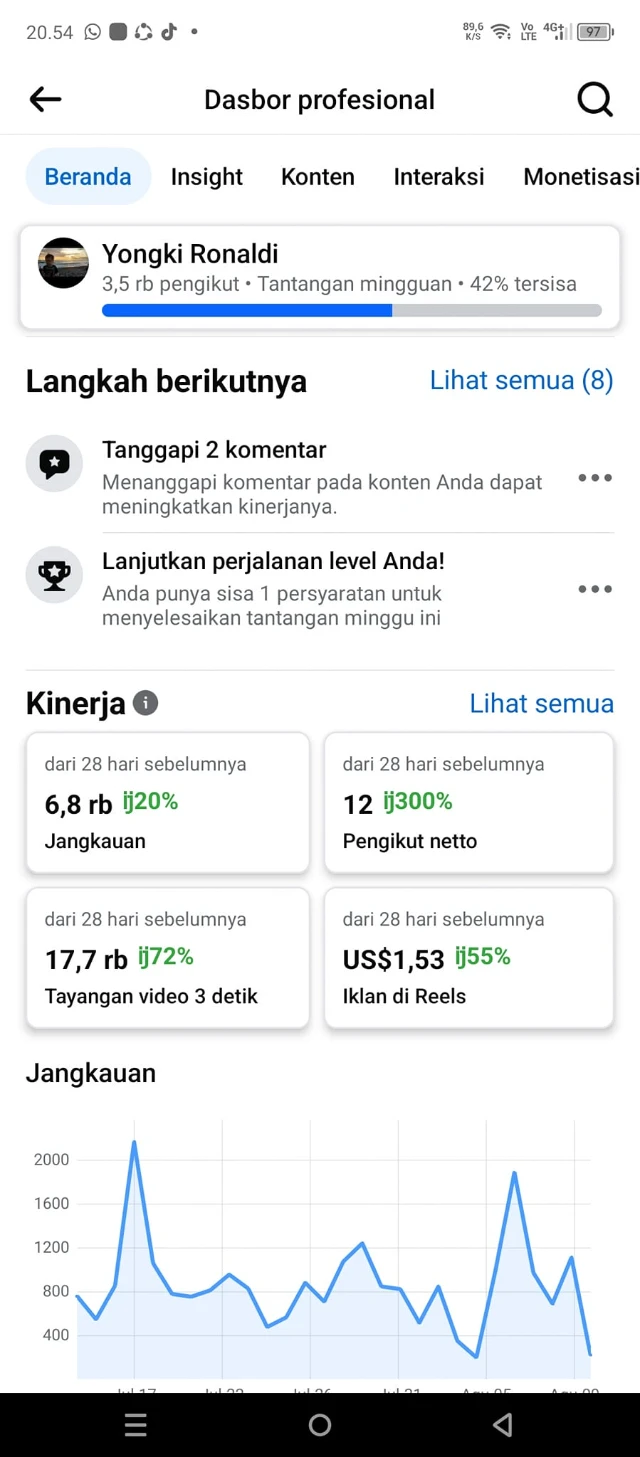Open options for Tanggapi 2 komentar
640x1457 pixels.
pos(595,478)
